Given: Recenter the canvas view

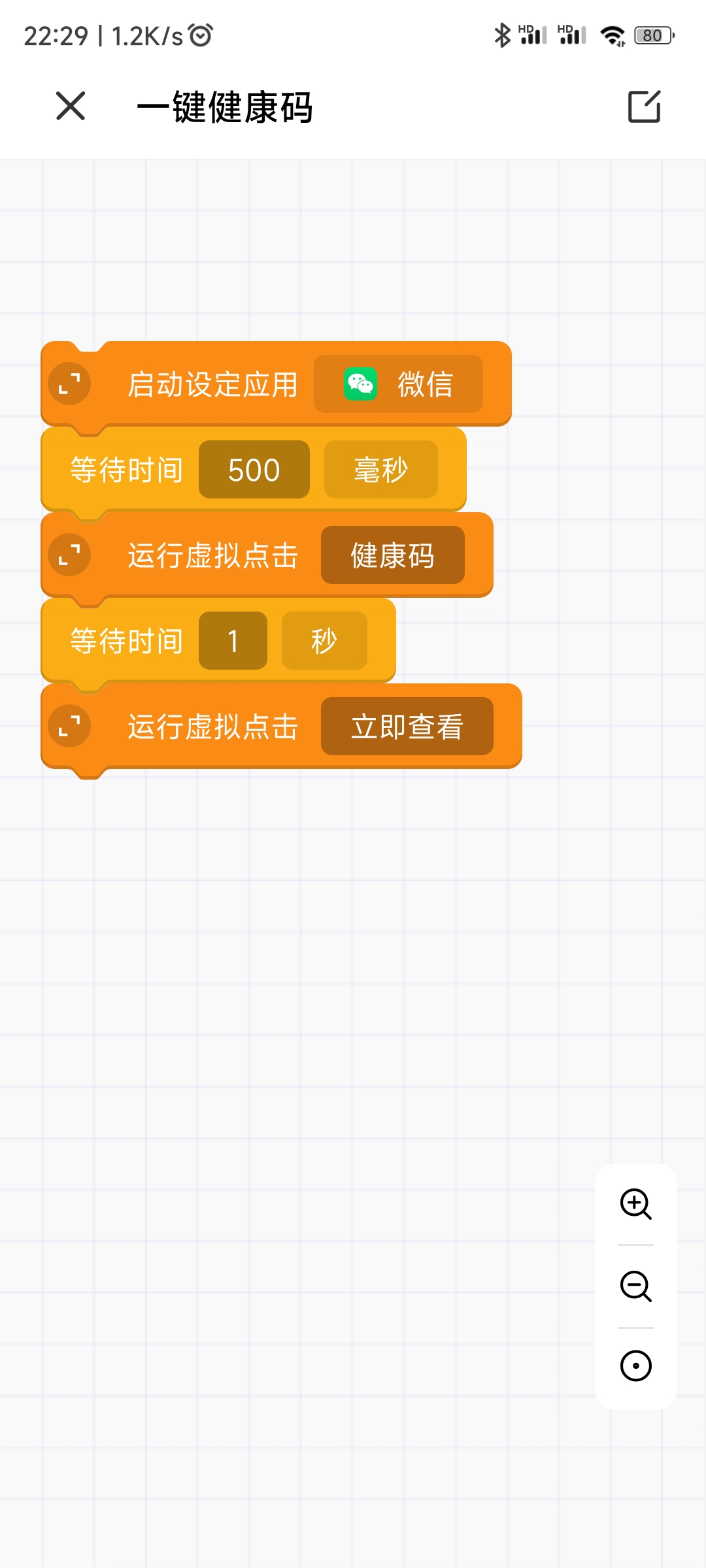Looking at the screenshot, I should [x=635, y=1365].
